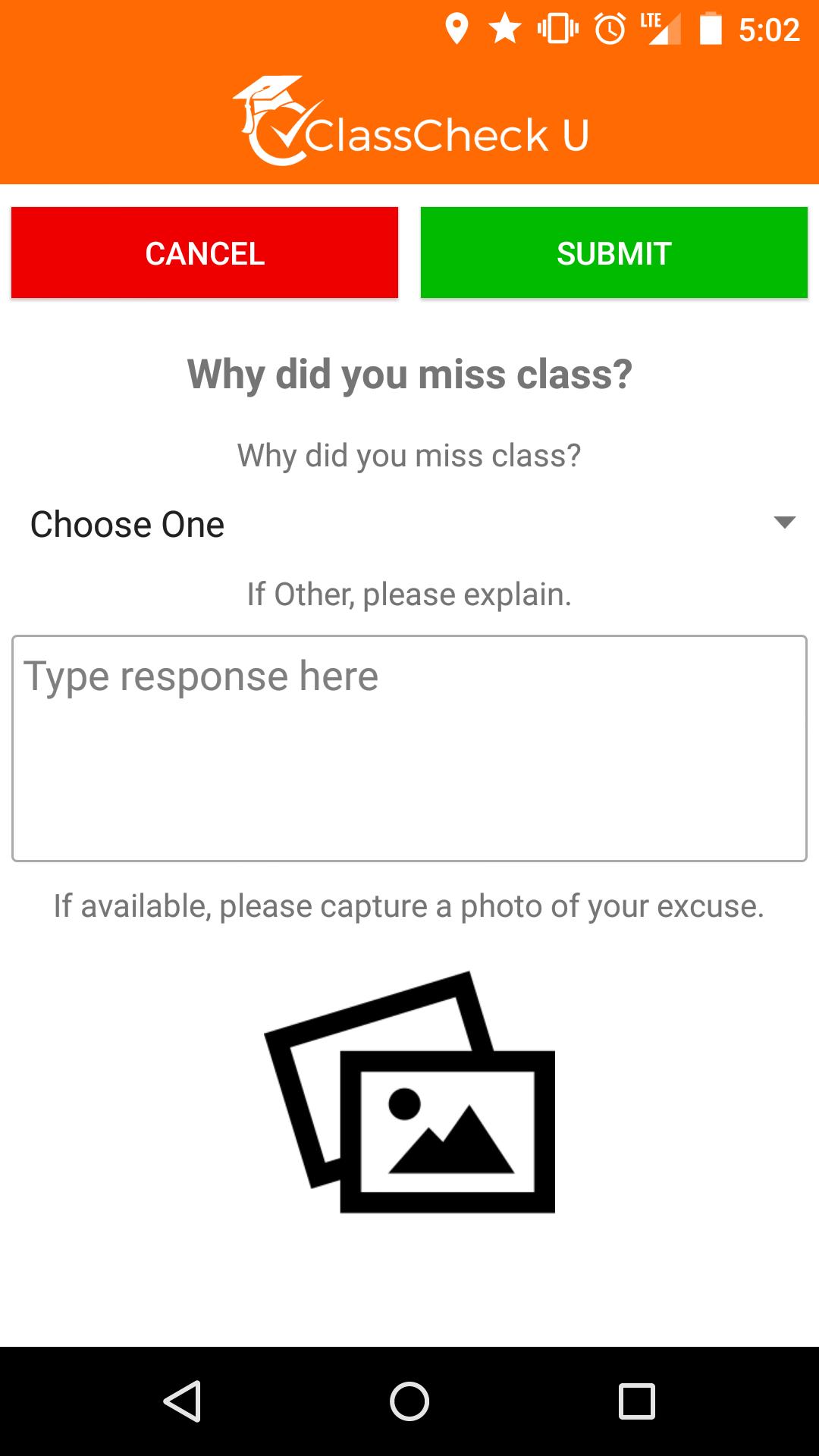Image resolution: width=819 pixels, height=1456 pixels.
Task: Expand the excuse selection list
Action: [409, 523]
